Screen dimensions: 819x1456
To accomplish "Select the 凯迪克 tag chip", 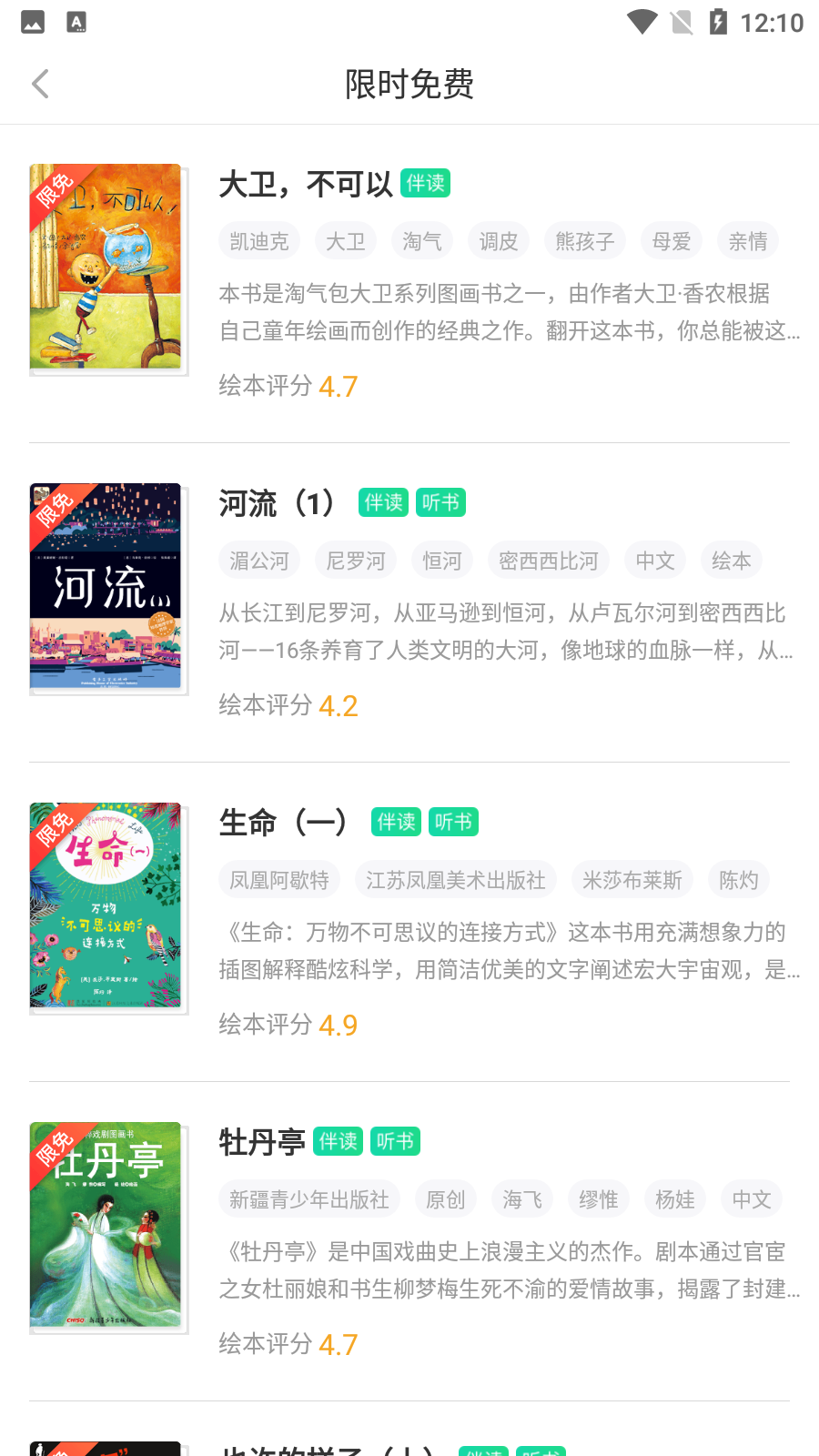I will [x=259, y=241].
